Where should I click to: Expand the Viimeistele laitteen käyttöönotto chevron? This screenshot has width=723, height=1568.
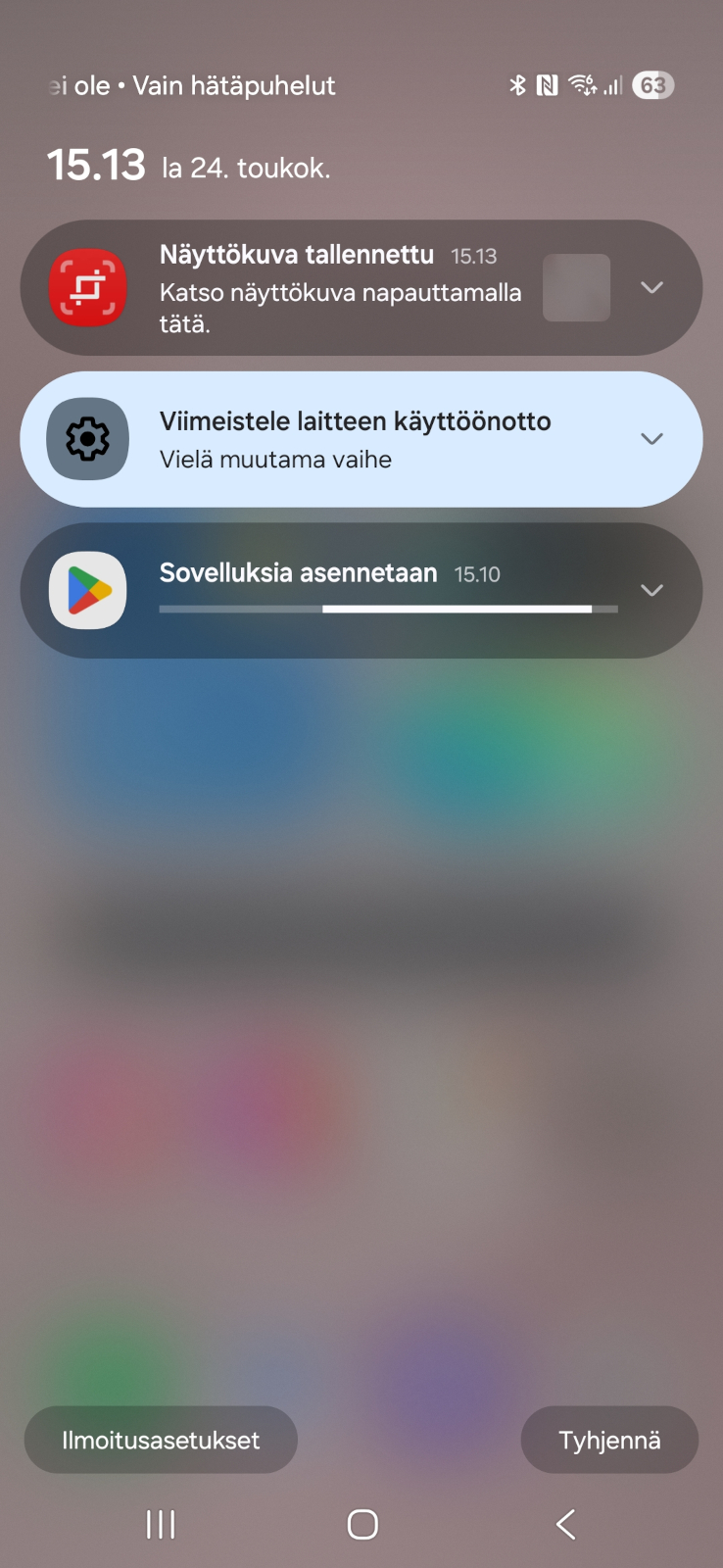pos(651,439)
